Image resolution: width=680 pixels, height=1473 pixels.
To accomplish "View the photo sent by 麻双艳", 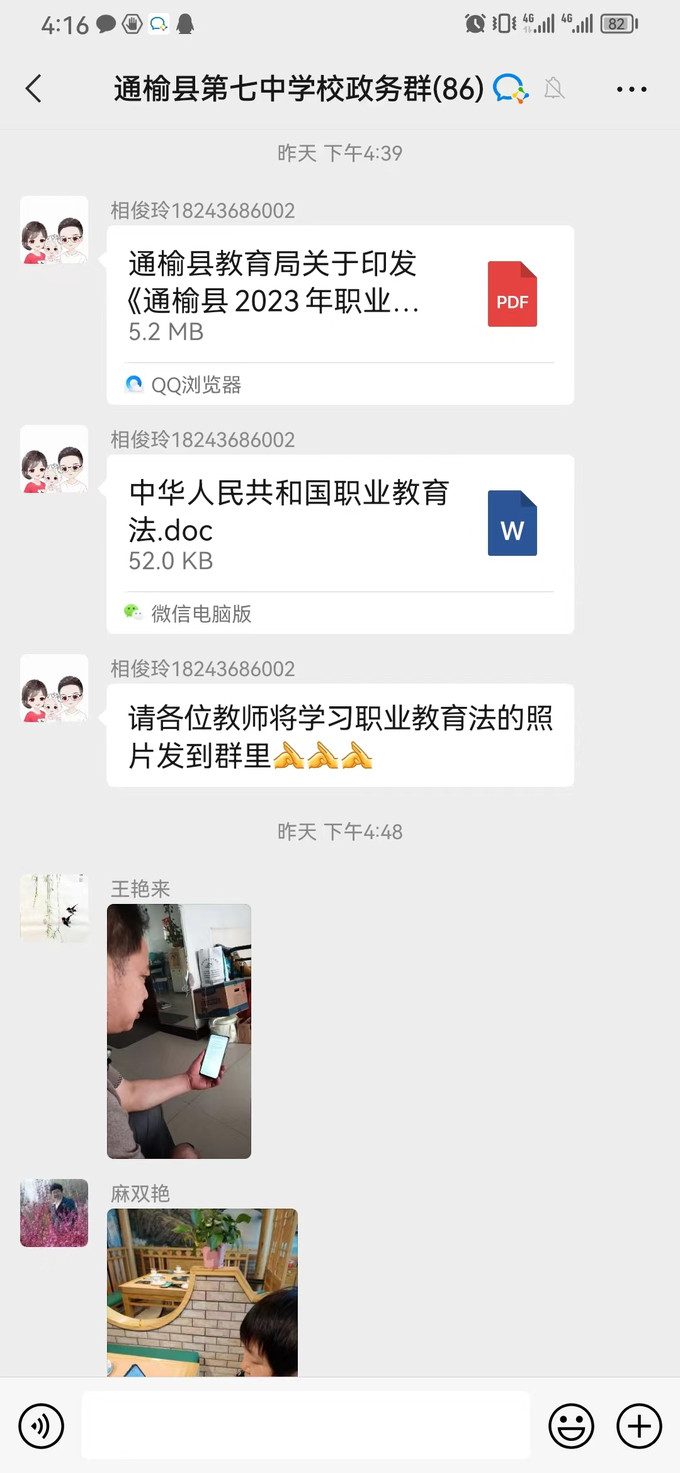I will click(x=202, y=1290).
